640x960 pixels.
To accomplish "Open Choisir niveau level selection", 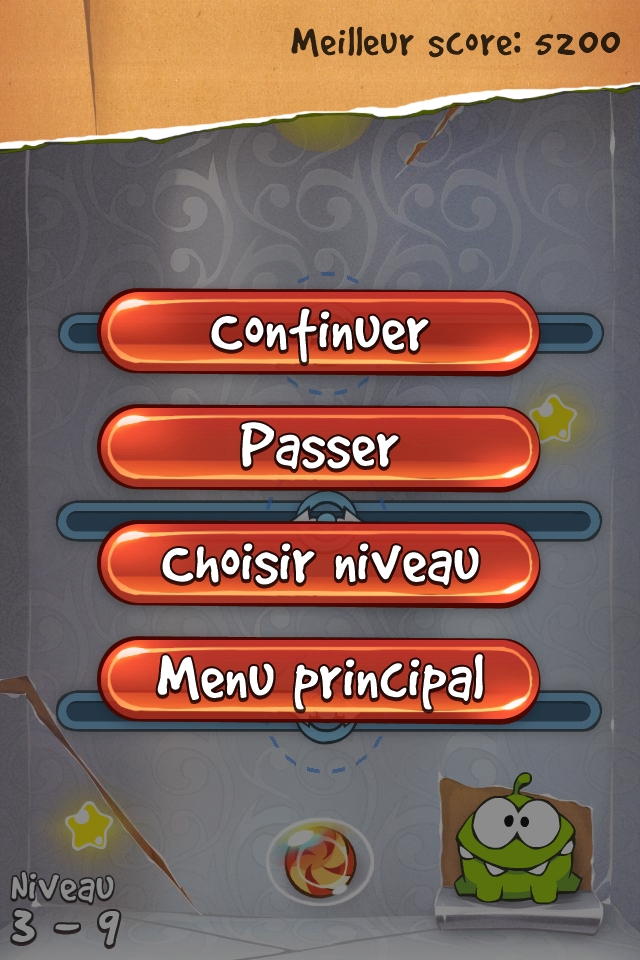I will (319, 564).
